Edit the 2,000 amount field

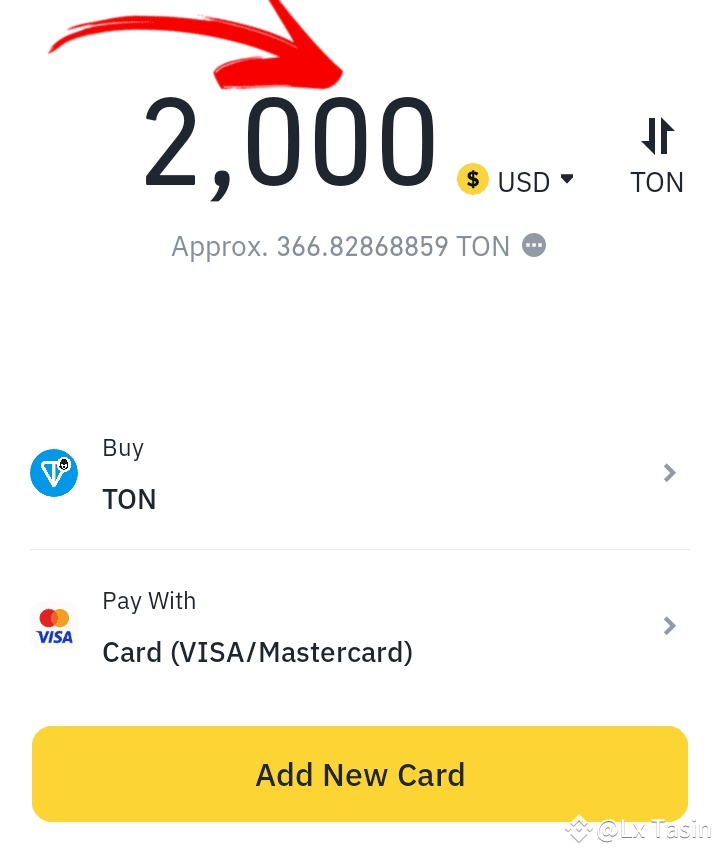[290, 143]
